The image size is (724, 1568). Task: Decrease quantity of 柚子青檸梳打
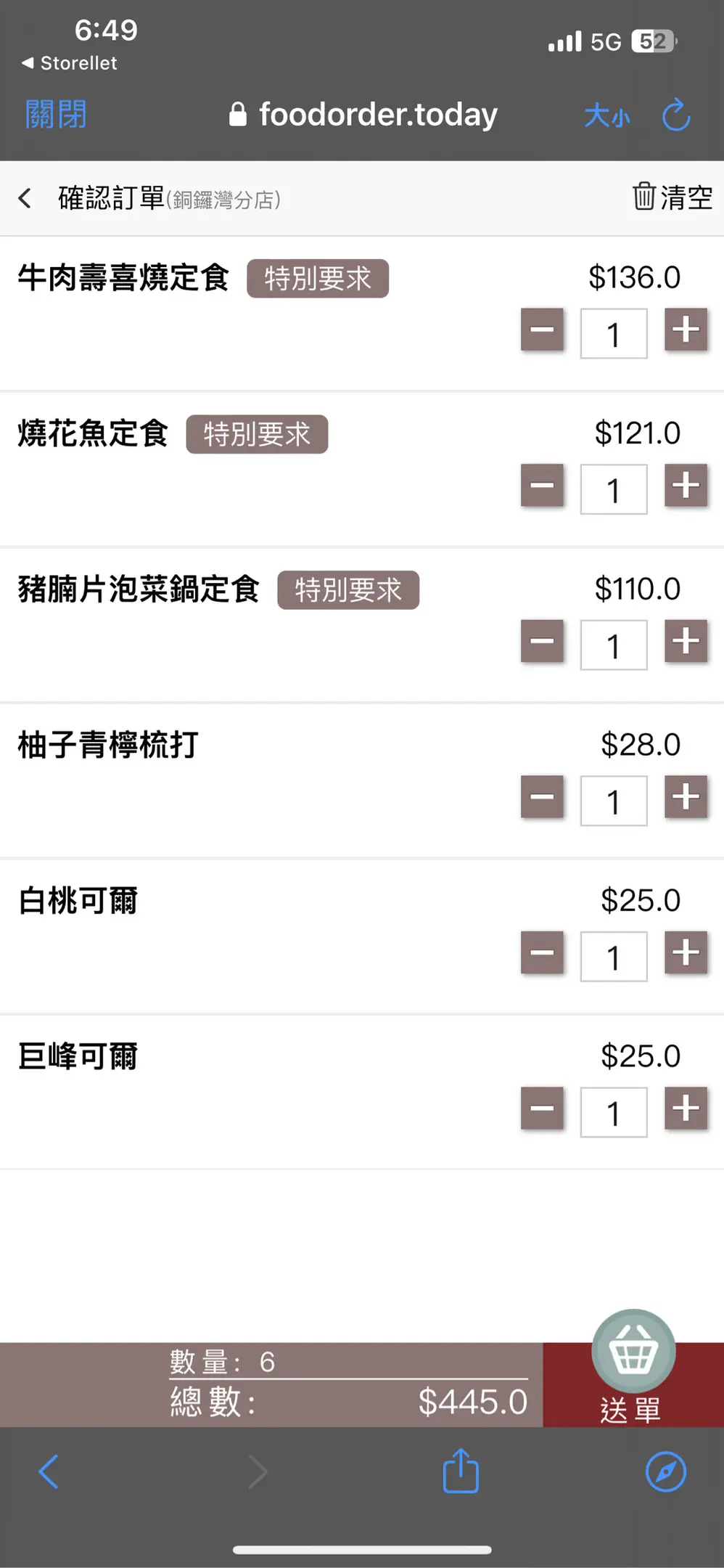(542, 797)
